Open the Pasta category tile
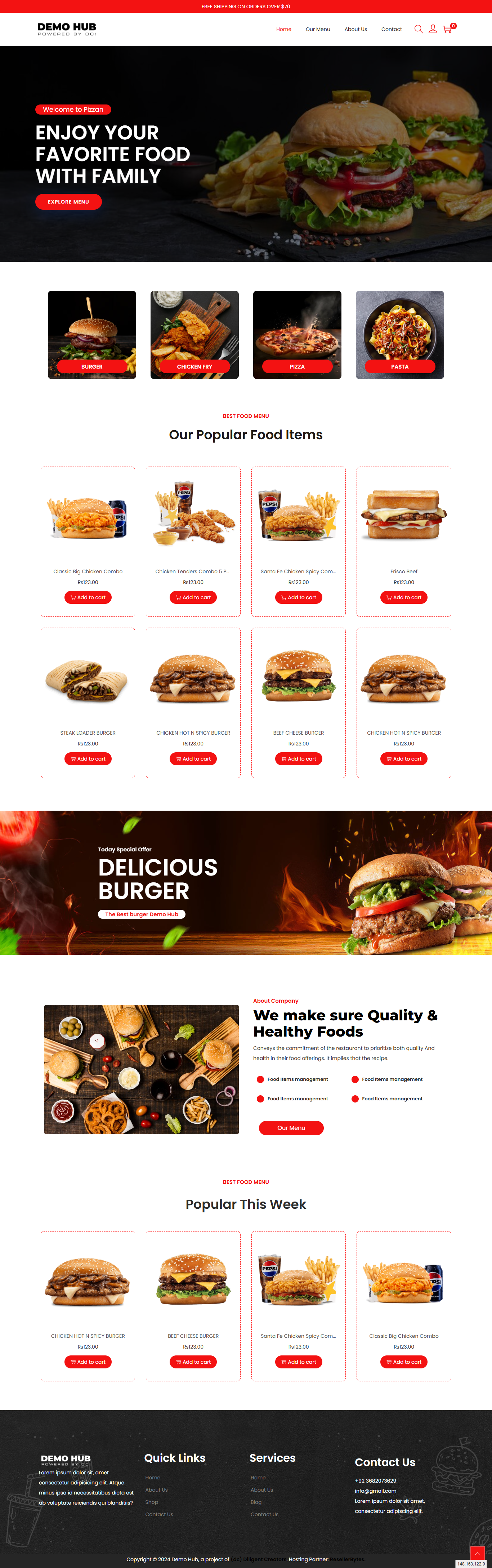 (x=399, y=335)
